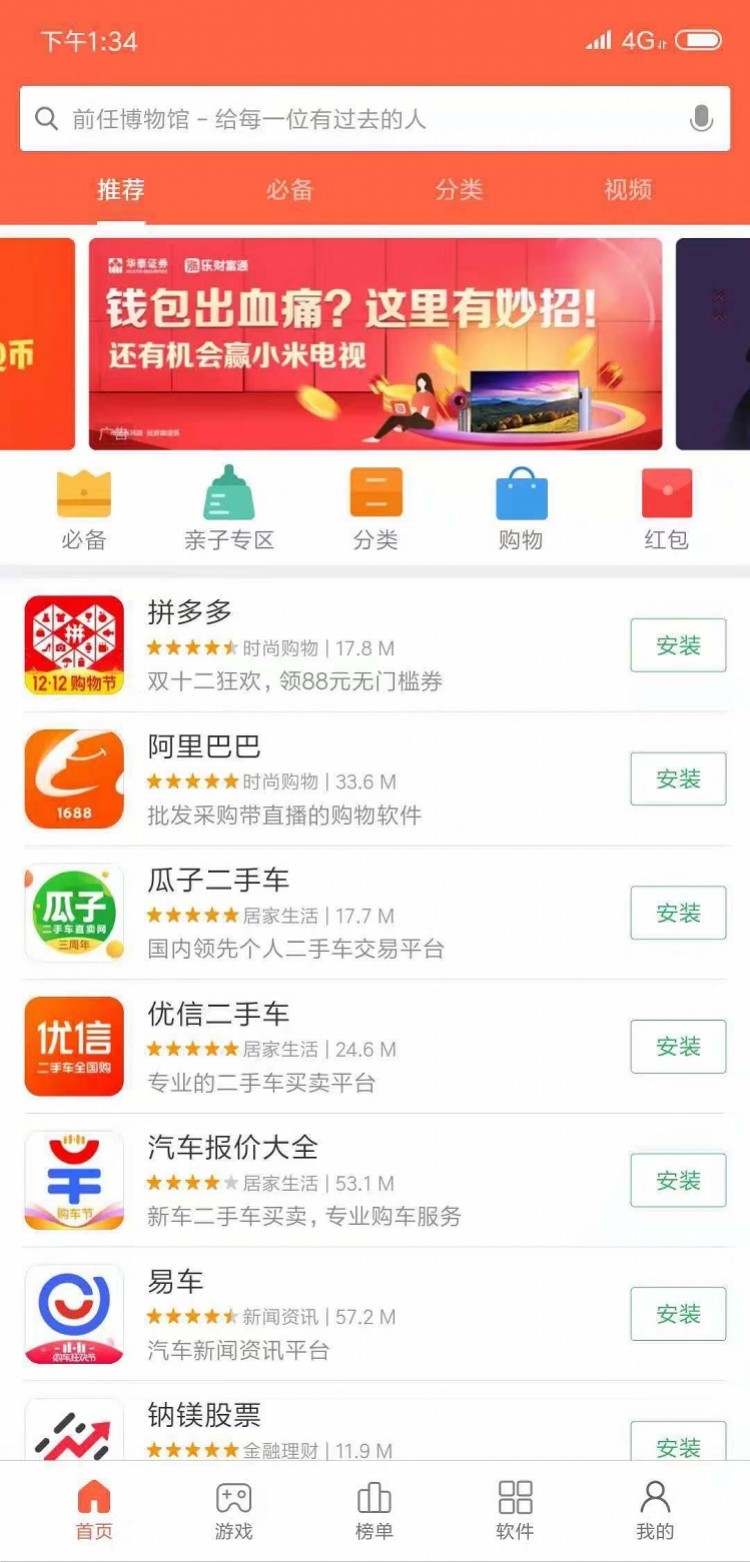
Task: Open the 易车 app icon
Action: point(73,1314)
